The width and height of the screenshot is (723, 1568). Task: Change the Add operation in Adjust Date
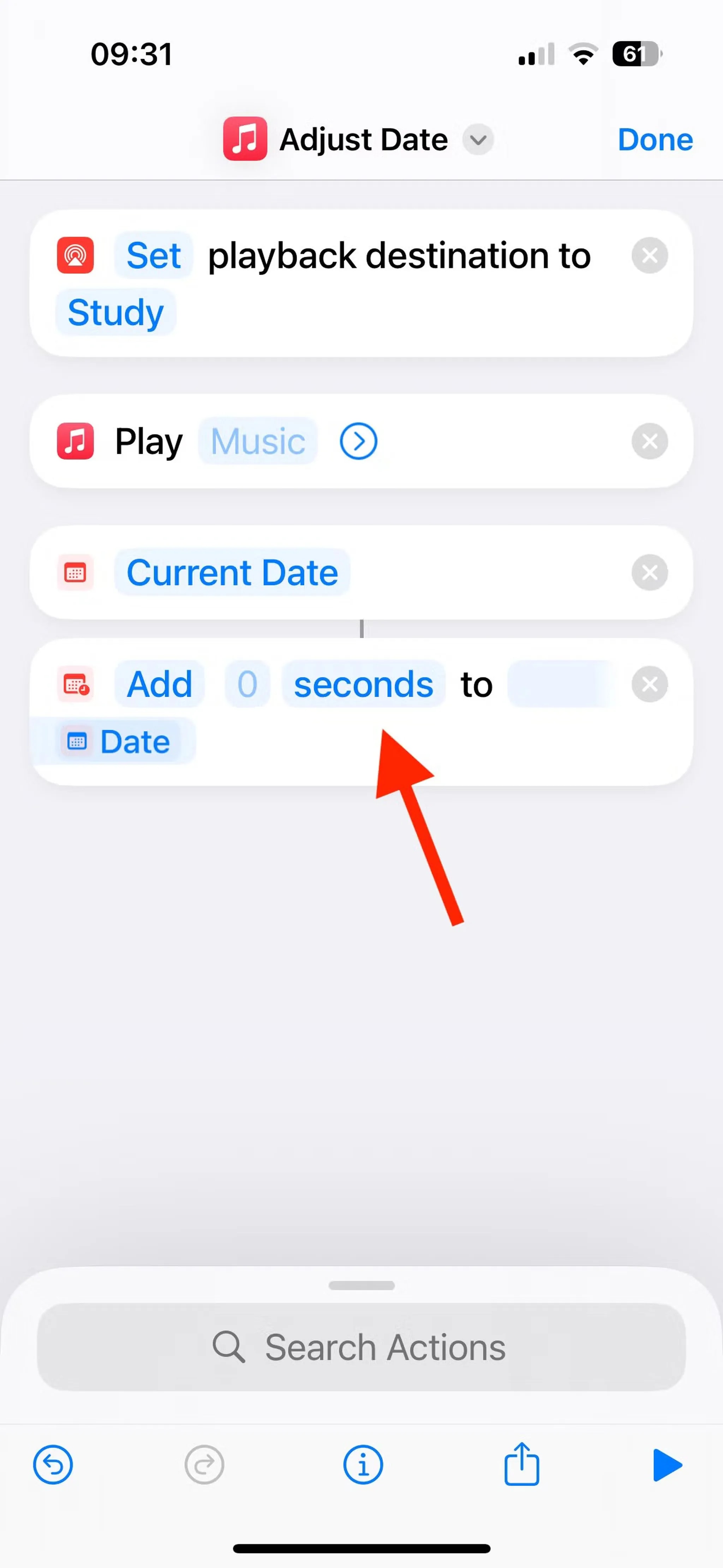click(160, 684)
